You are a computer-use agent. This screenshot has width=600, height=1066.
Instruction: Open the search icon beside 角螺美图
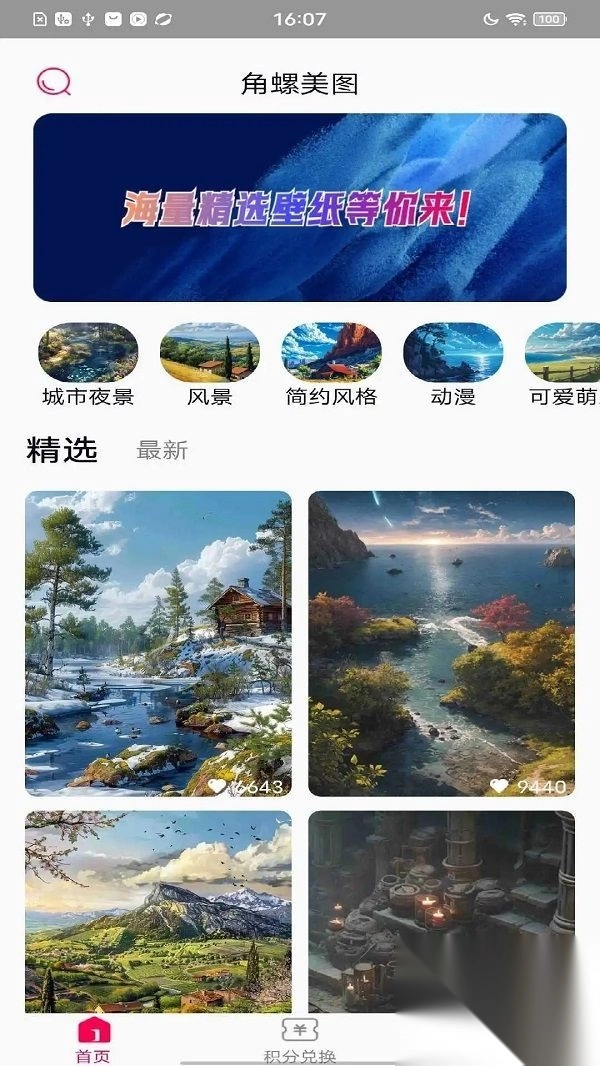[x=54, y=82]
